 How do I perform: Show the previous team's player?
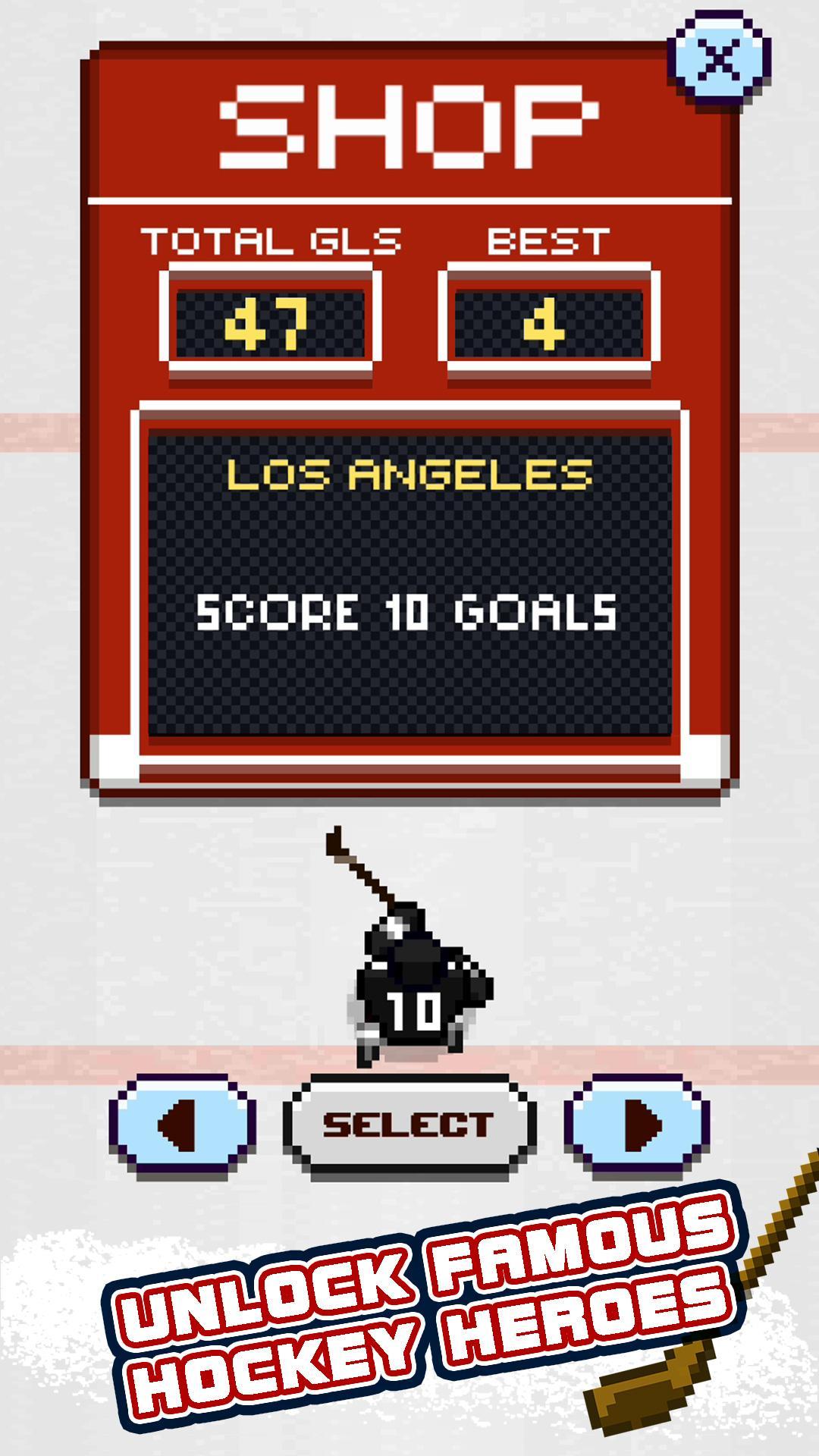point(182,1124)
